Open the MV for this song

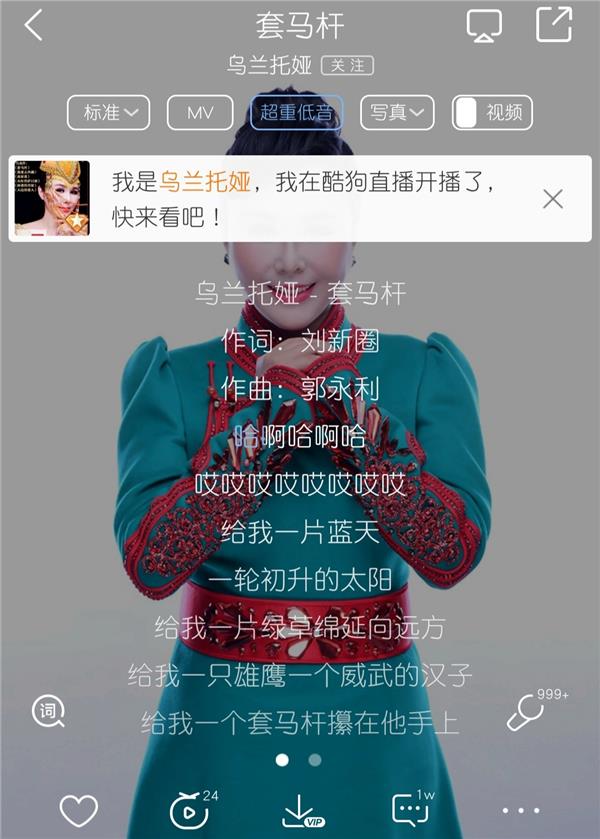201,113
